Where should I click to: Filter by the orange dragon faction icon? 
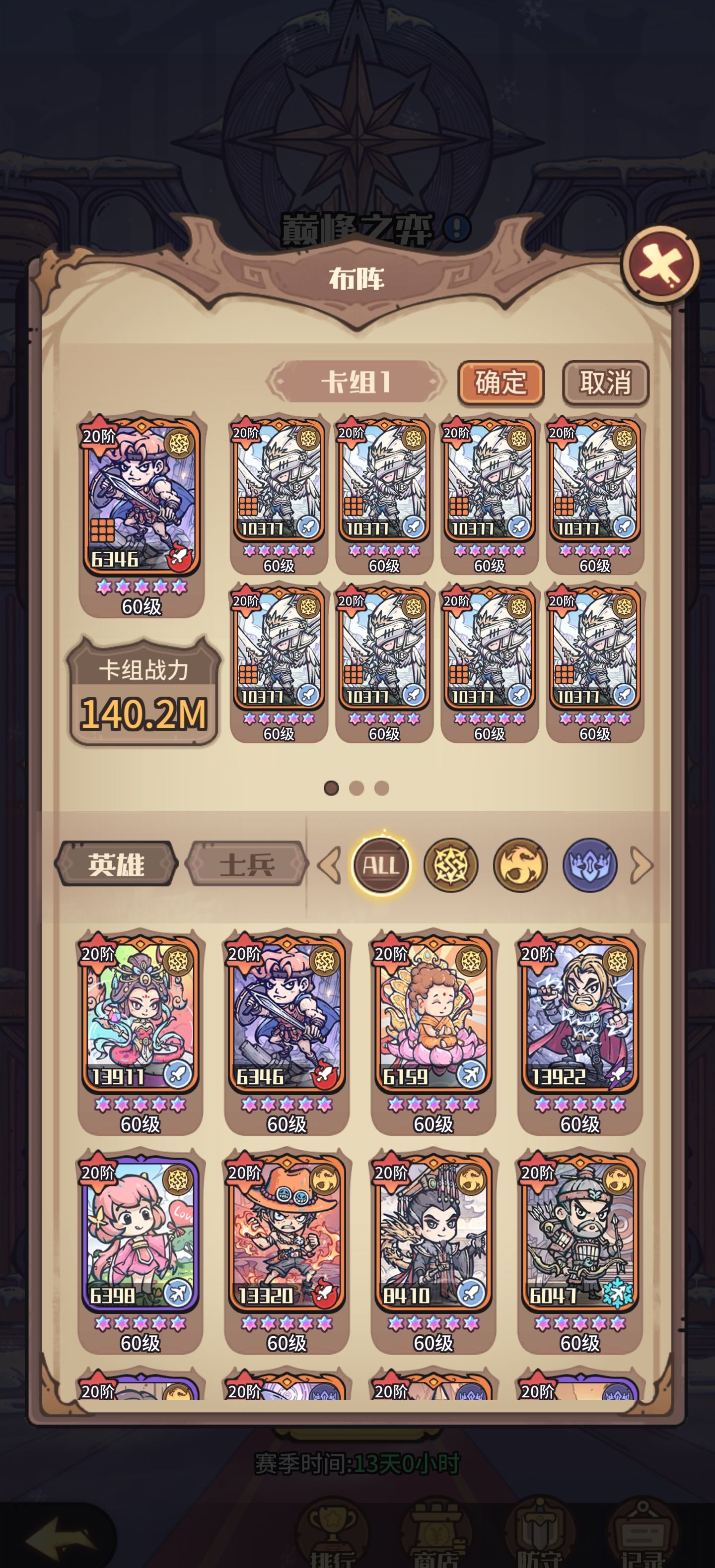[520, 865]
